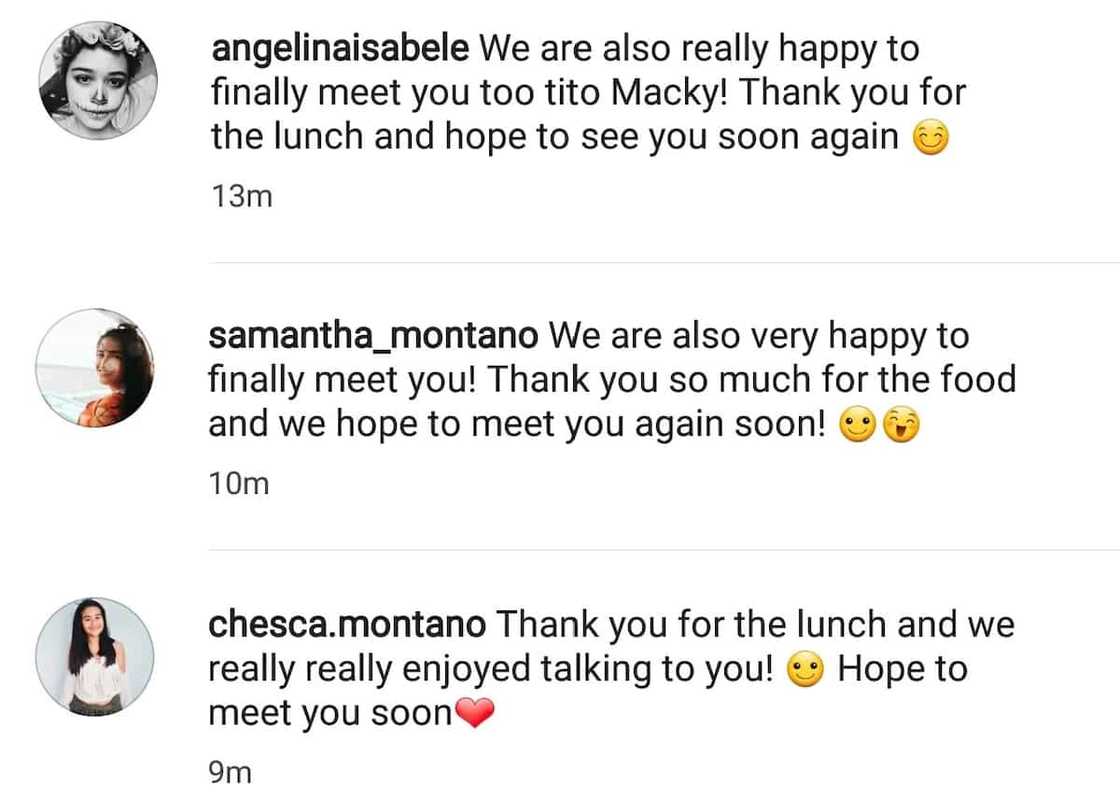Open chesca.montano's profile picture
This screenshot has width=1120, height=798.
(x=95, y=656)
